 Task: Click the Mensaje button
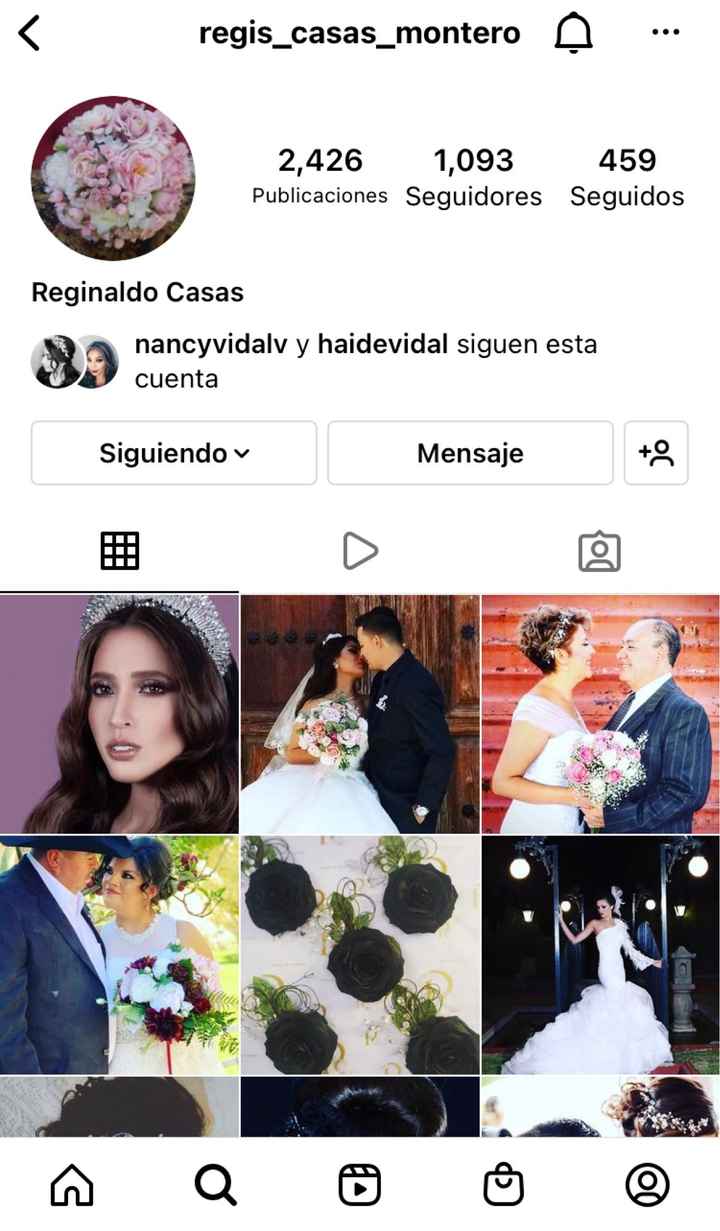coord(470,453)
